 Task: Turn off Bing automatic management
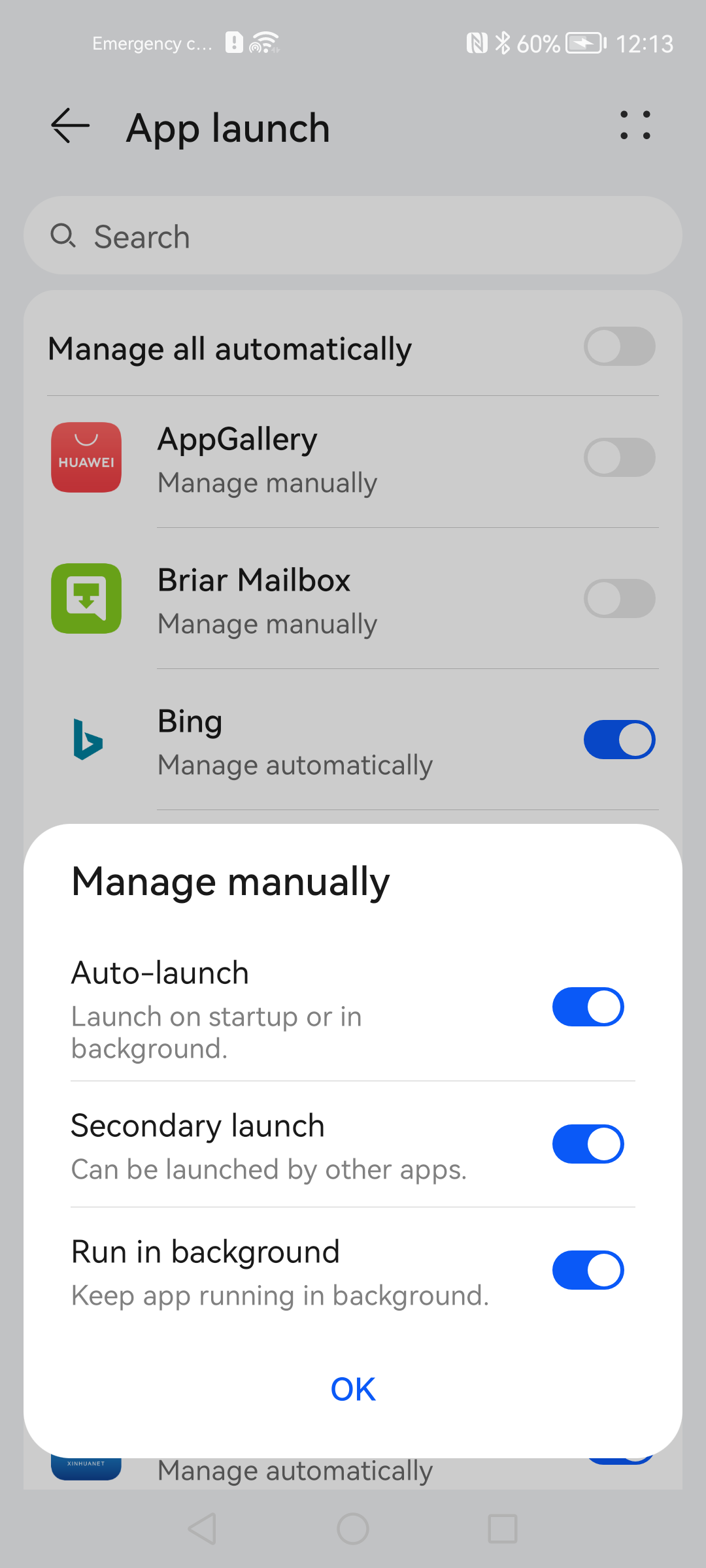[x=619, y=740]
